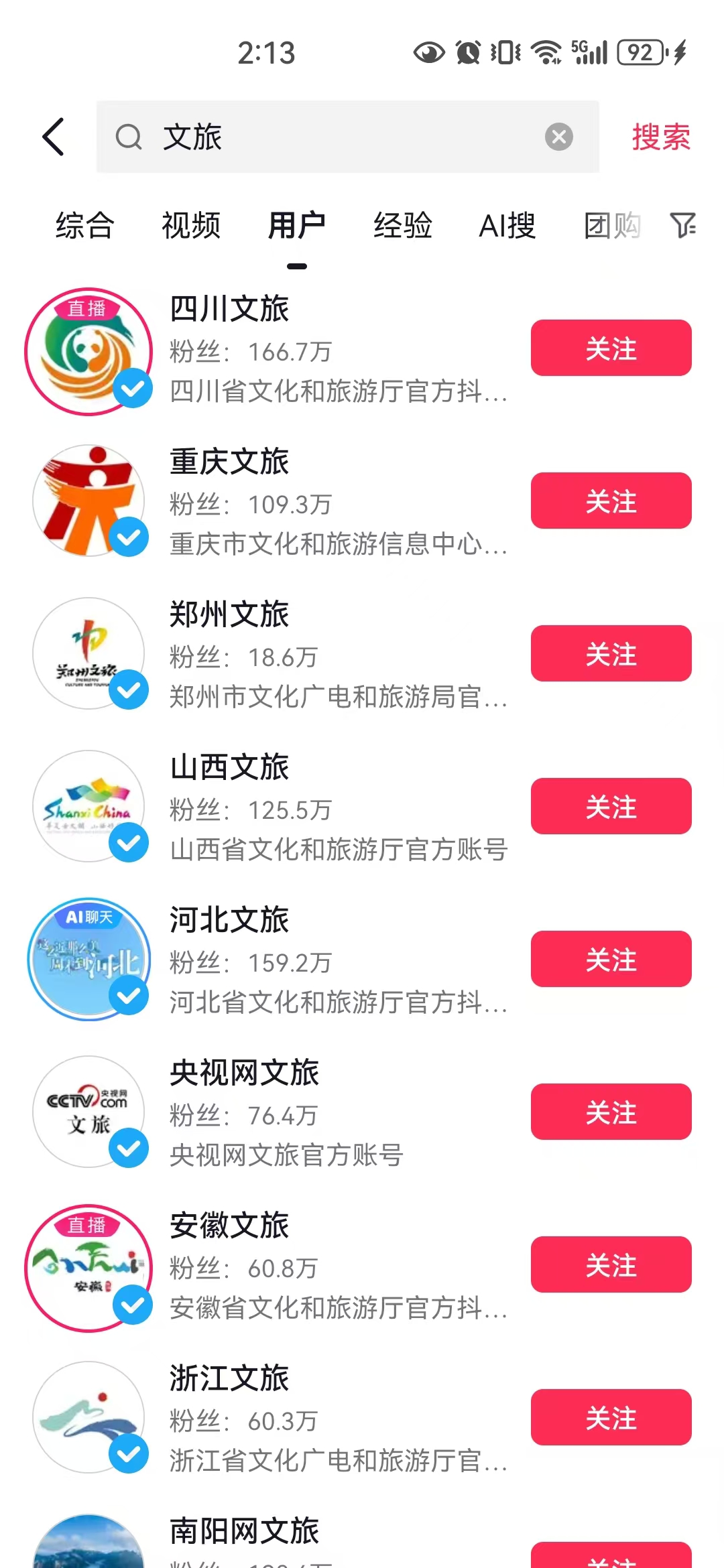724x1568 pixels.
Task: Edit the 文旅 search field
Action: (335, 137)
